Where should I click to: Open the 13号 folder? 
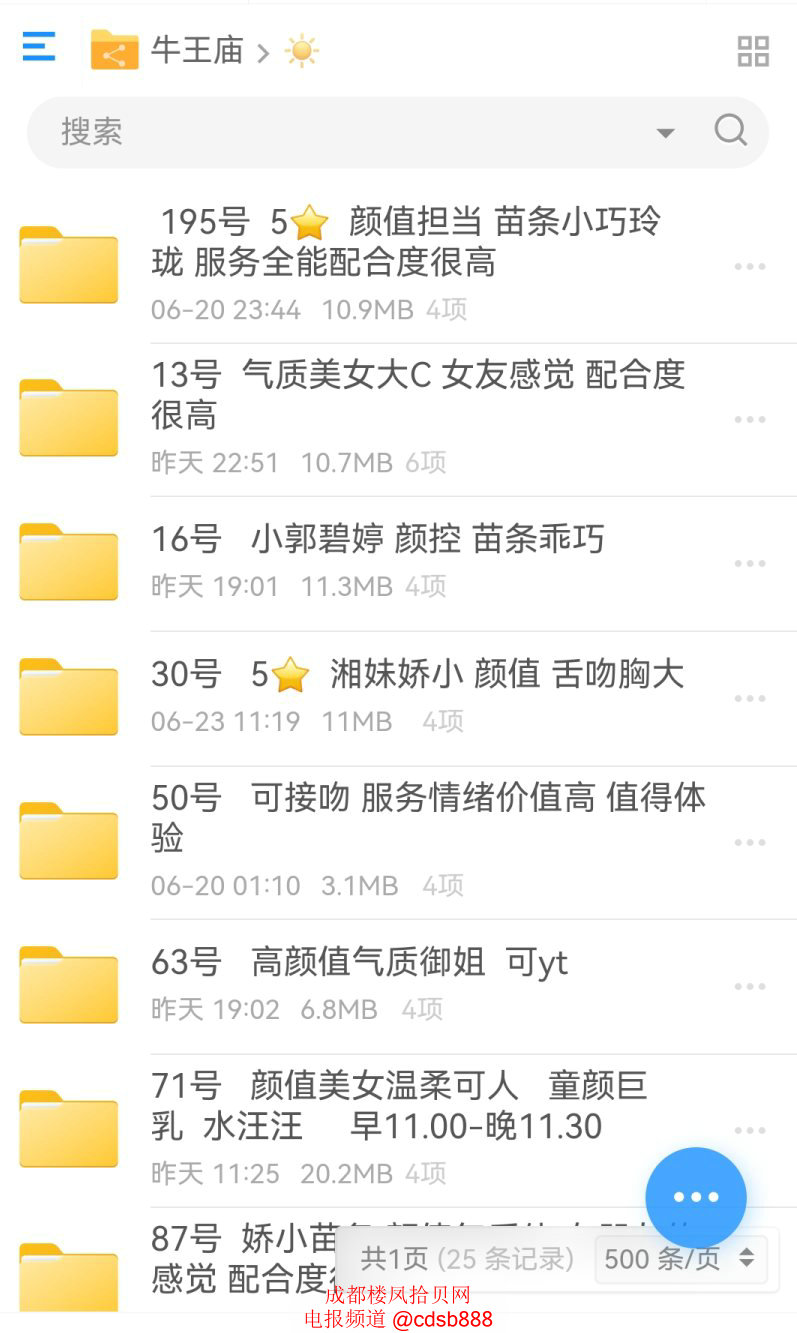[398, 419]
